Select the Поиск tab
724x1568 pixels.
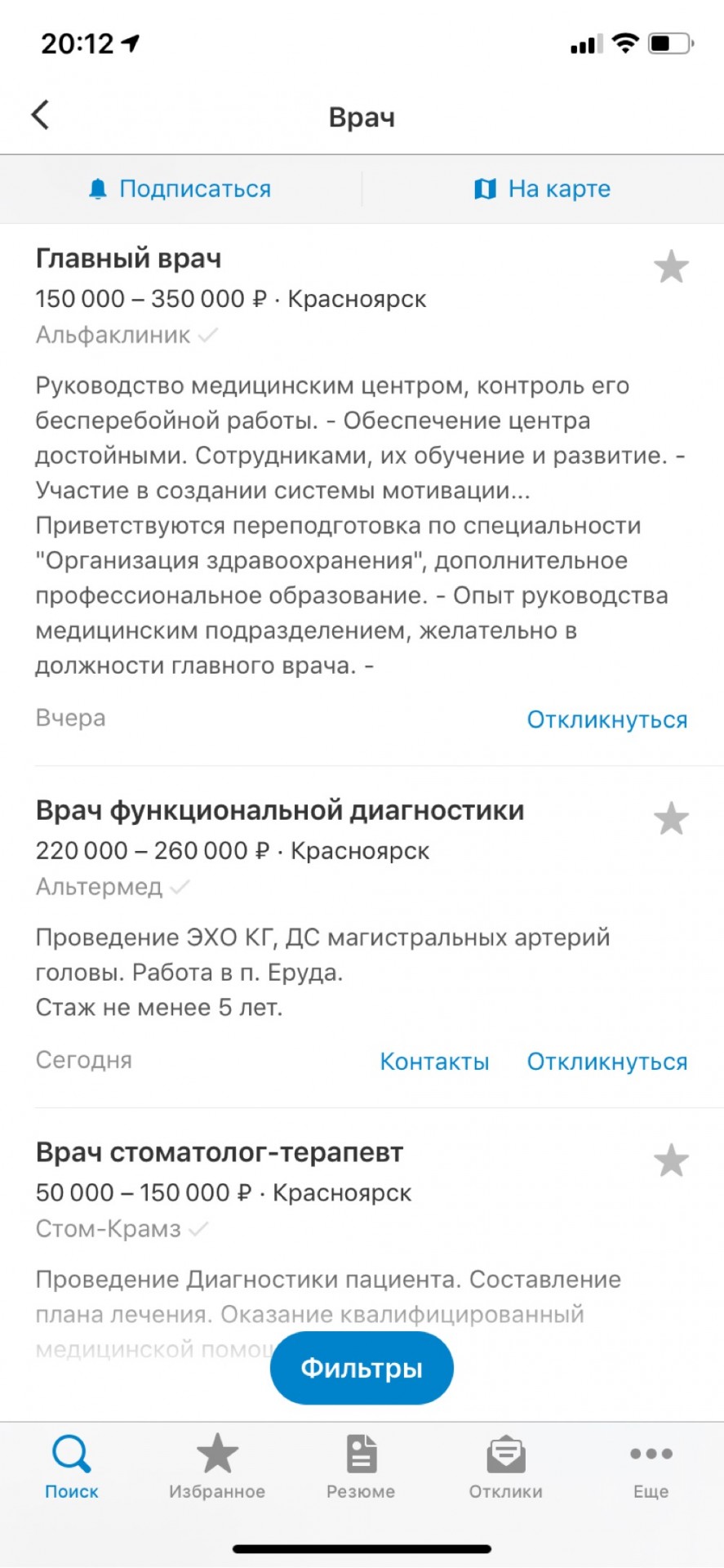[72, 1468]
